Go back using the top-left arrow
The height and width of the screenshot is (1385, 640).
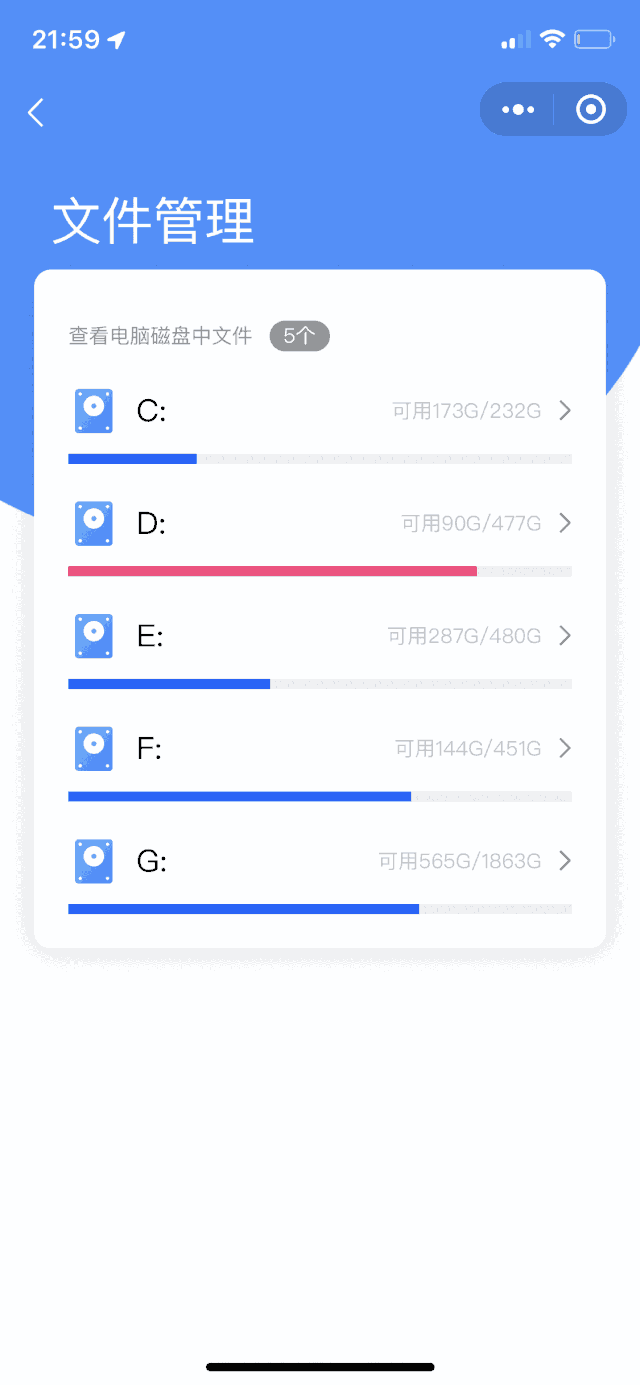click(x=36, y=112)
